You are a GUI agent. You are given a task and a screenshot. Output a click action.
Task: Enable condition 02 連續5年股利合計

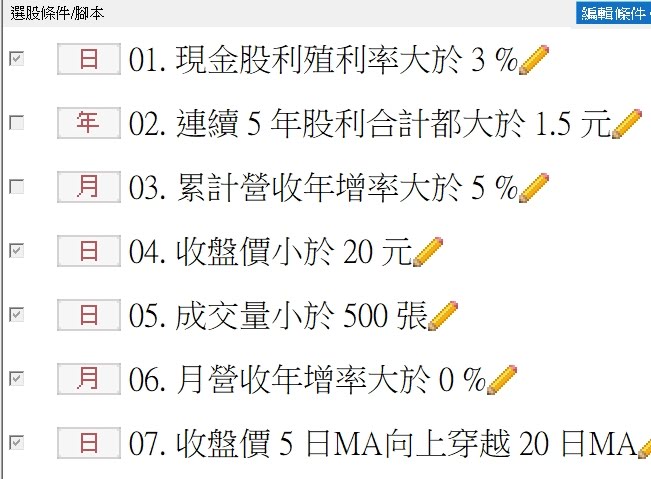[x=16, y=123]
